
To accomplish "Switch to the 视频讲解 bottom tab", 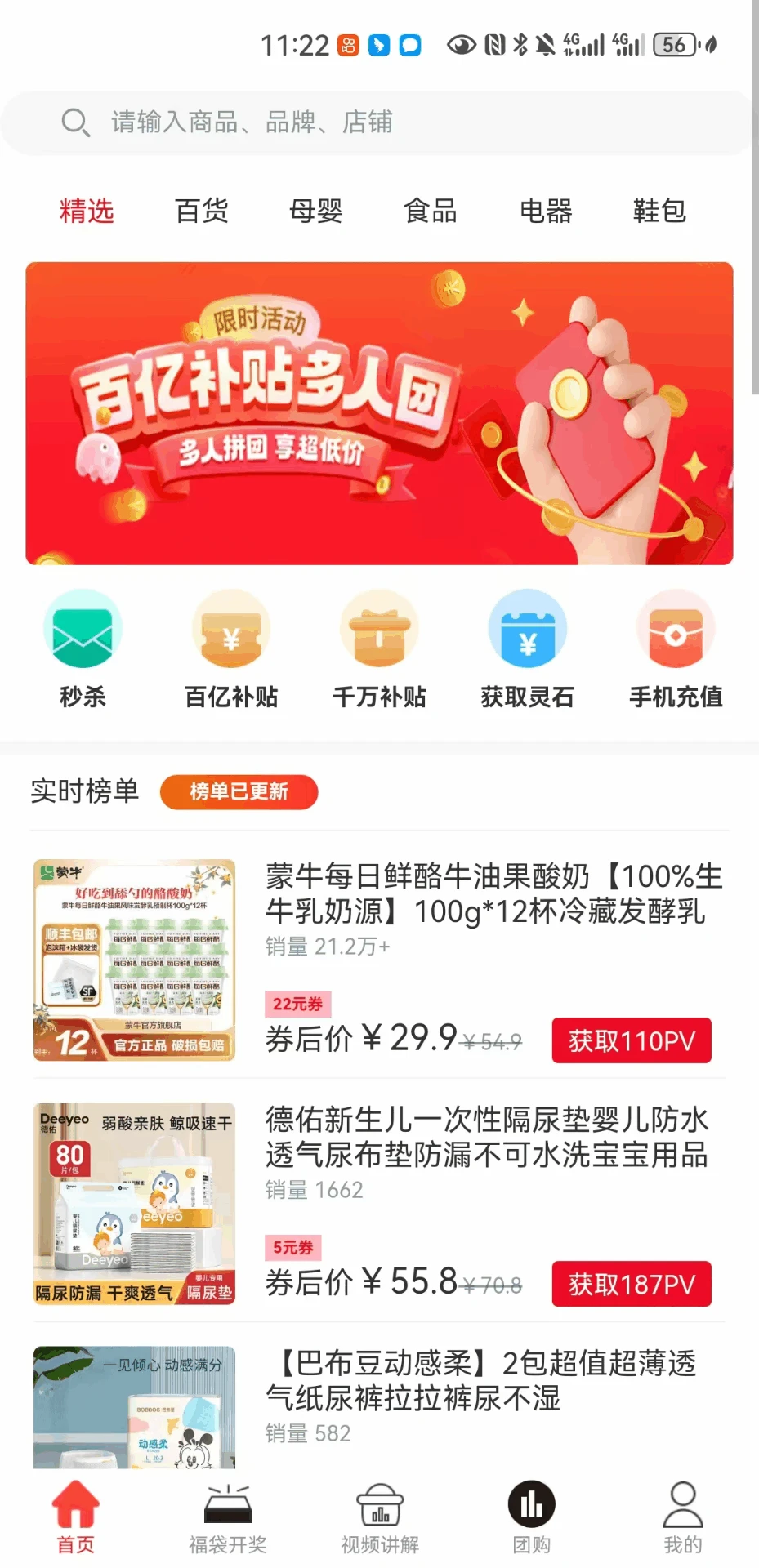I will pos(379,1519).
